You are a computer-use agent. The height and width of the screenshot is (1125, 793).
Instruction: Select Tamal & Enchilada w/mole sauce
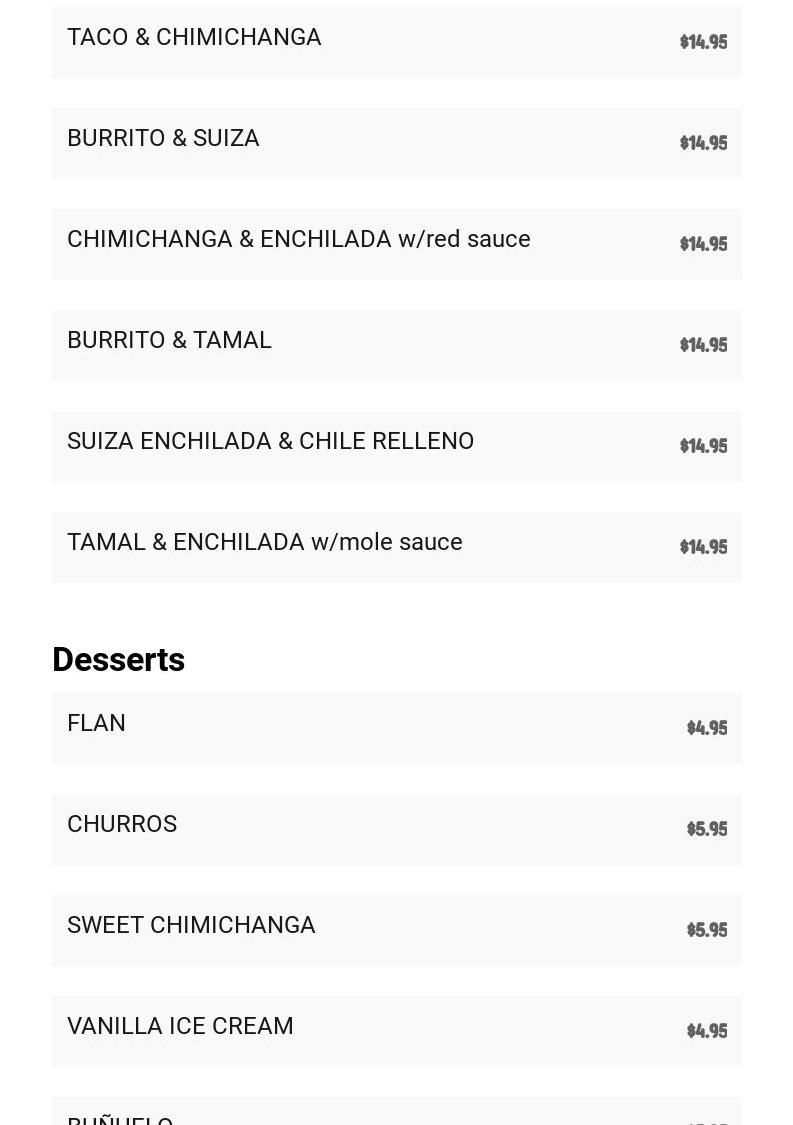265,543
